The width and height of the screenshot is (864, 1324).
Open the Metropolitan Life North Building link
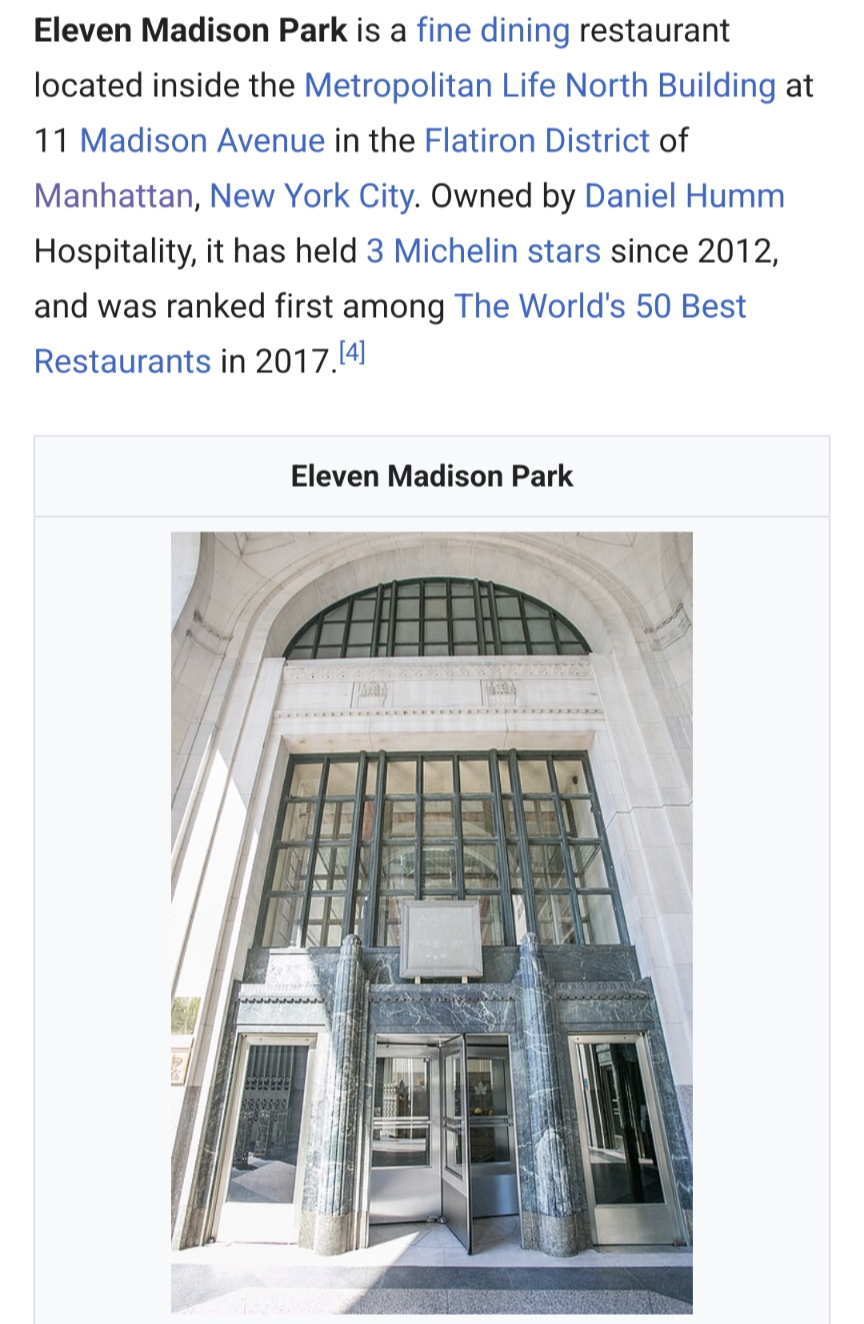540,86
